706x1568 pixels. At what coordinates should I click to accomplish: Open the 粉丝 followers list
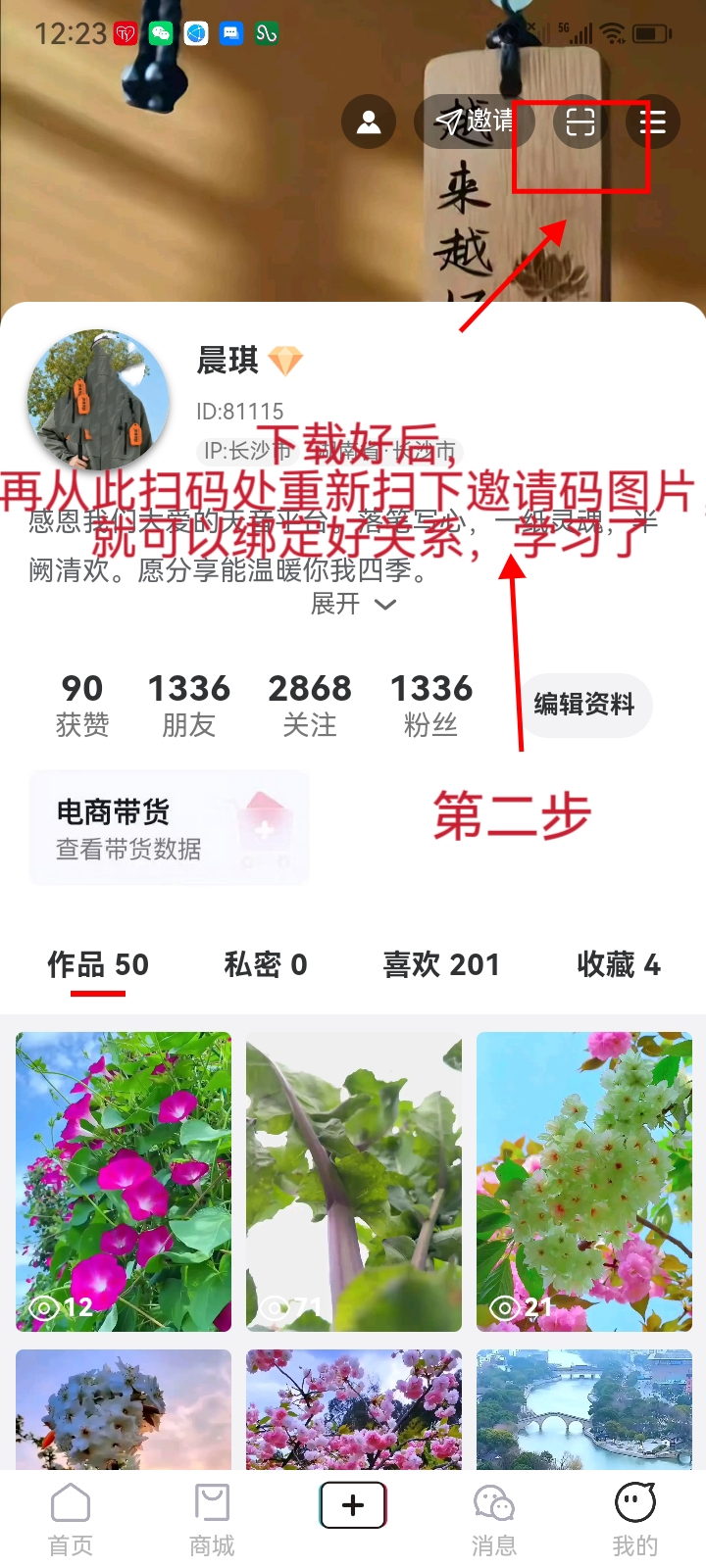tap(431, 705)
